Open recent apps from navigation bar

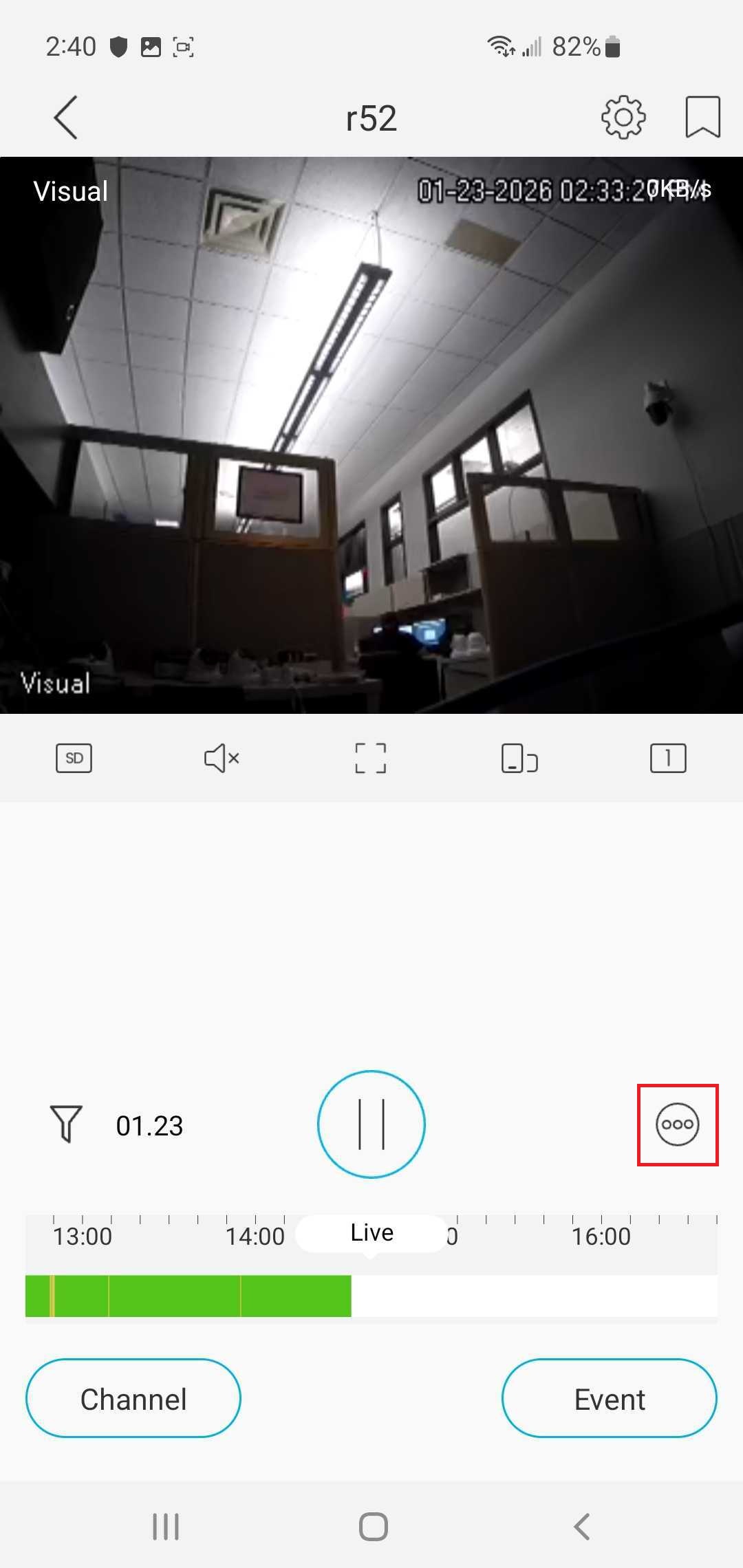pyautogui.click(x=165, y=1527)
